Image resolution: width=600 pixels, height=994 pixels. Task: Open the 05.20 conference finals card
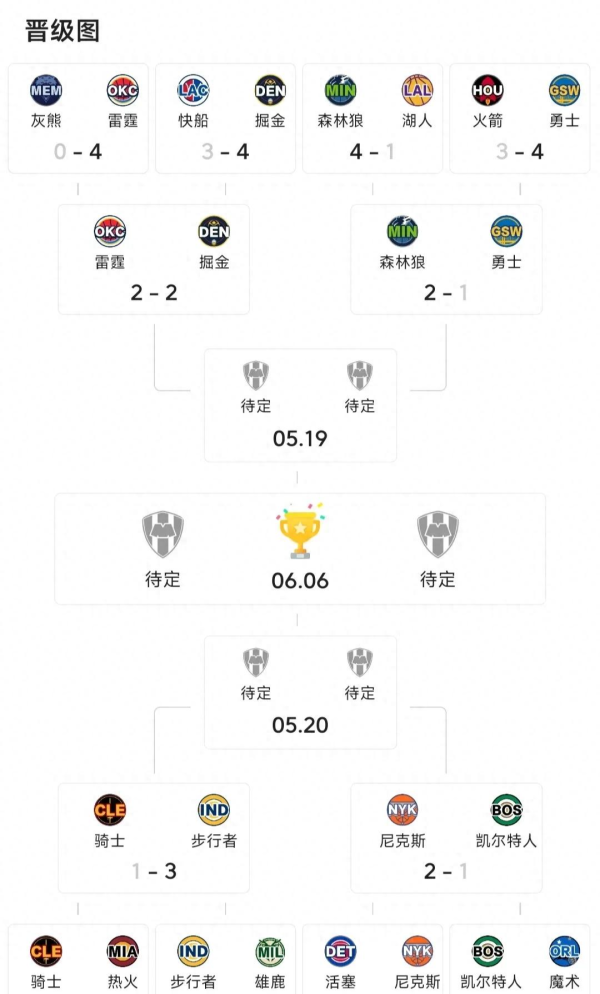(300, 692)
